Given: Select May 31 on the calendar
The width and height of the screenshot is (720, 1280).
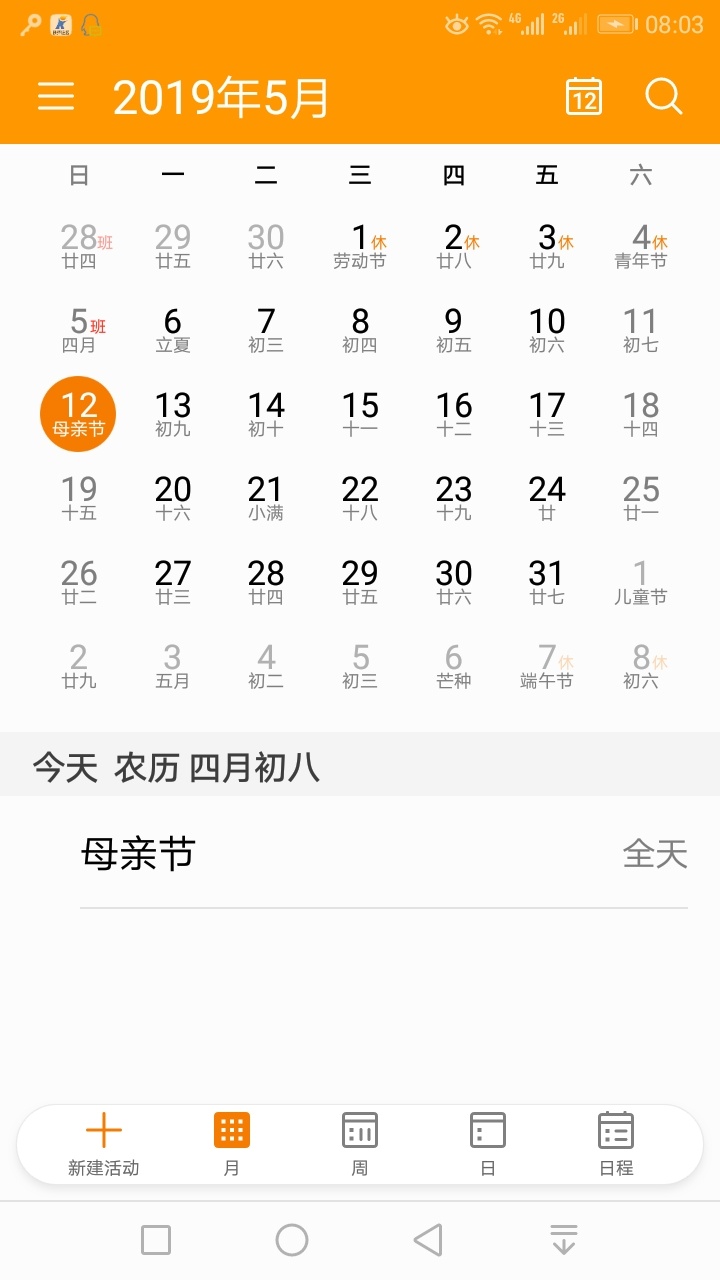Looking at the screenshot, I should [547, 582].
